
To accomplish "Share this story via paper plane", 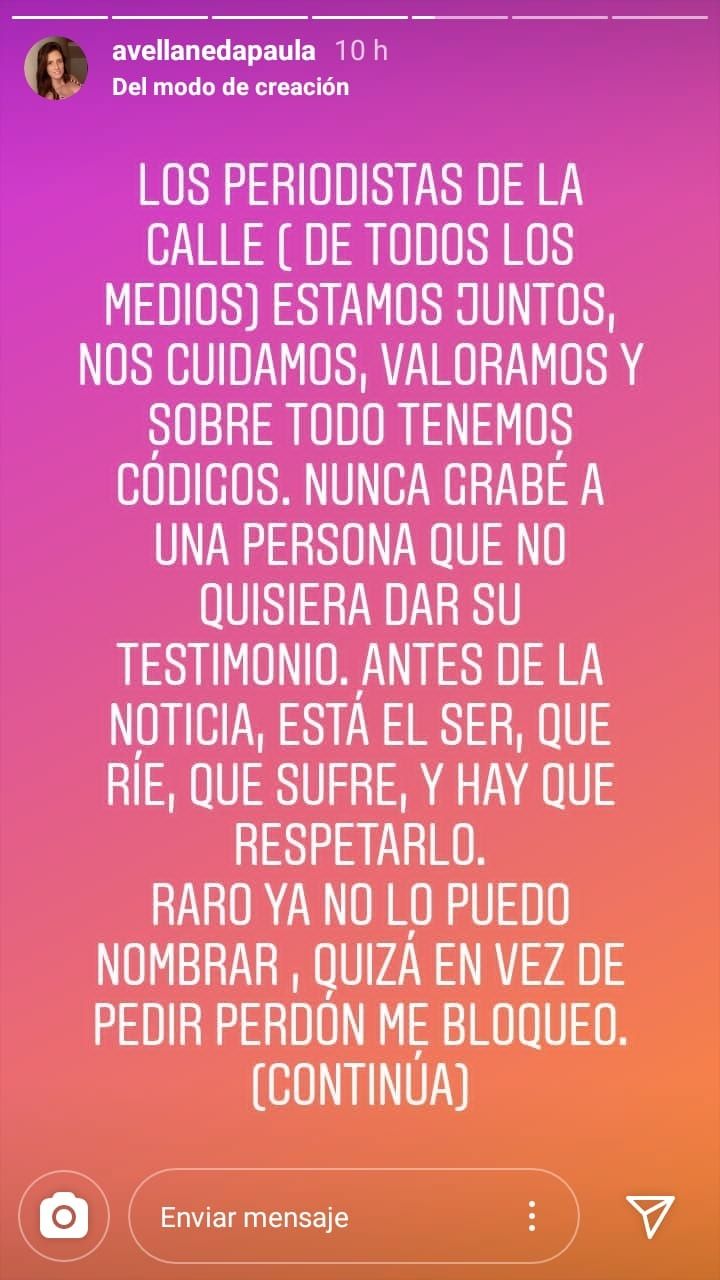I will pyautogui.click(x=650, y=1216).
